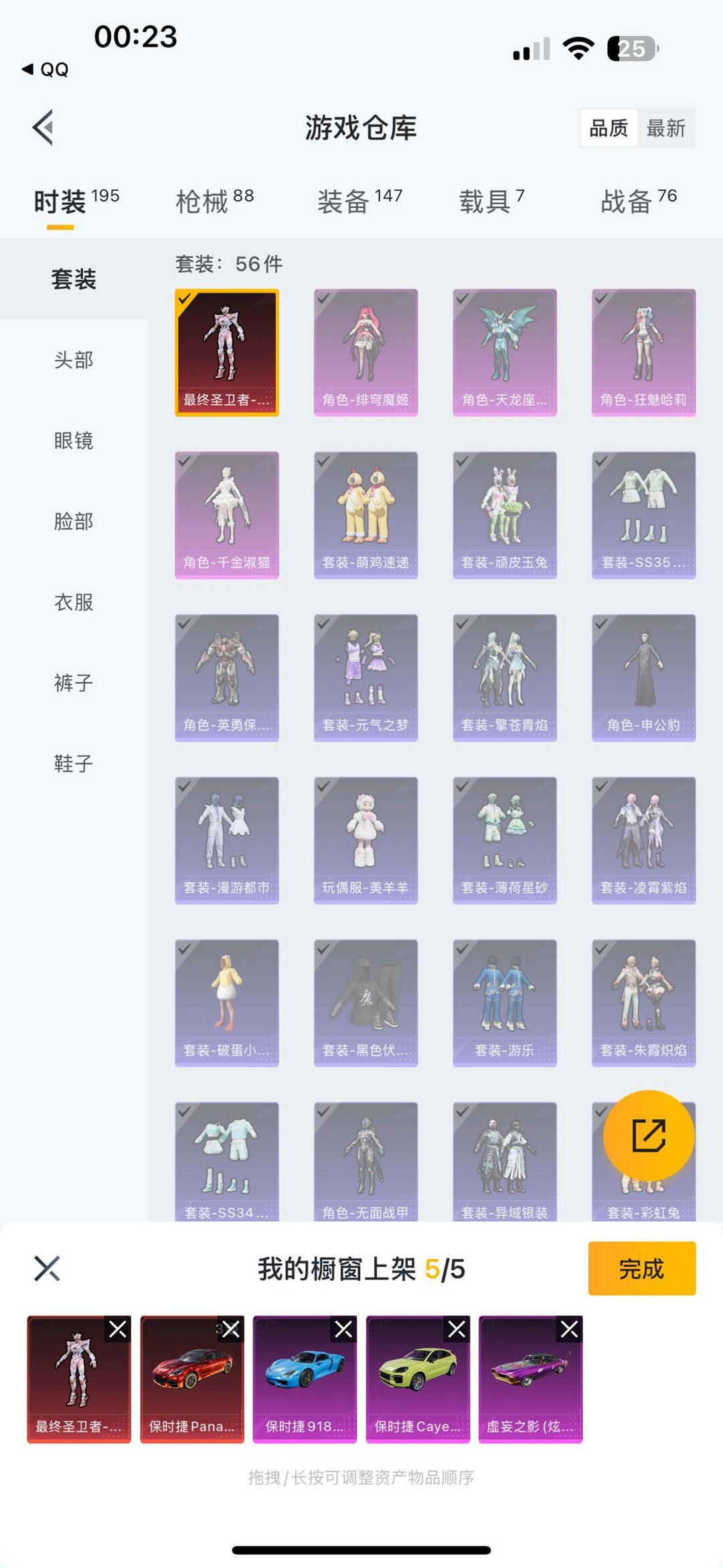Switch sorting back to 品质
Screen dimensions: 723x1568
point(608,128)
